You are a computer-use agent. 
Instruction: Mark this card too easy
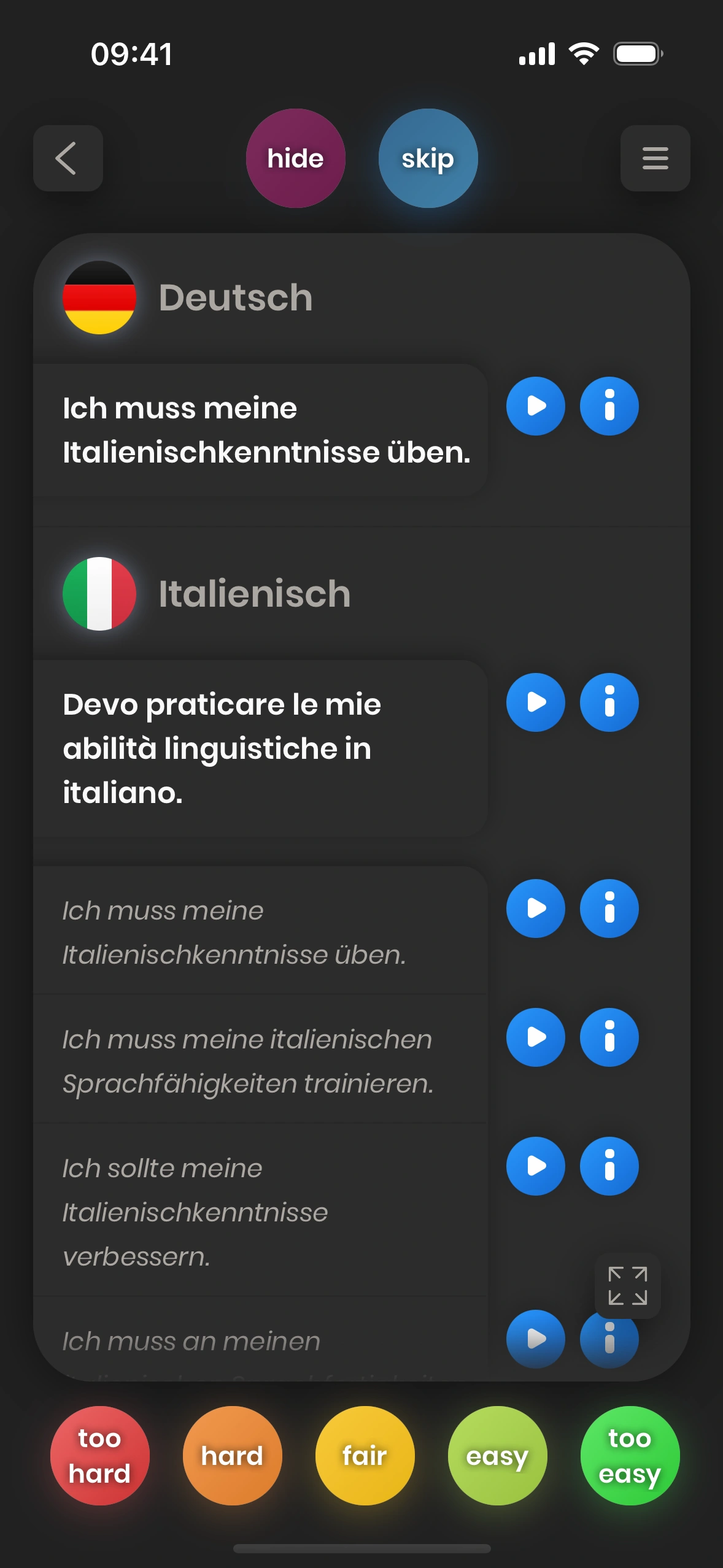click(x=630, y=1455)
